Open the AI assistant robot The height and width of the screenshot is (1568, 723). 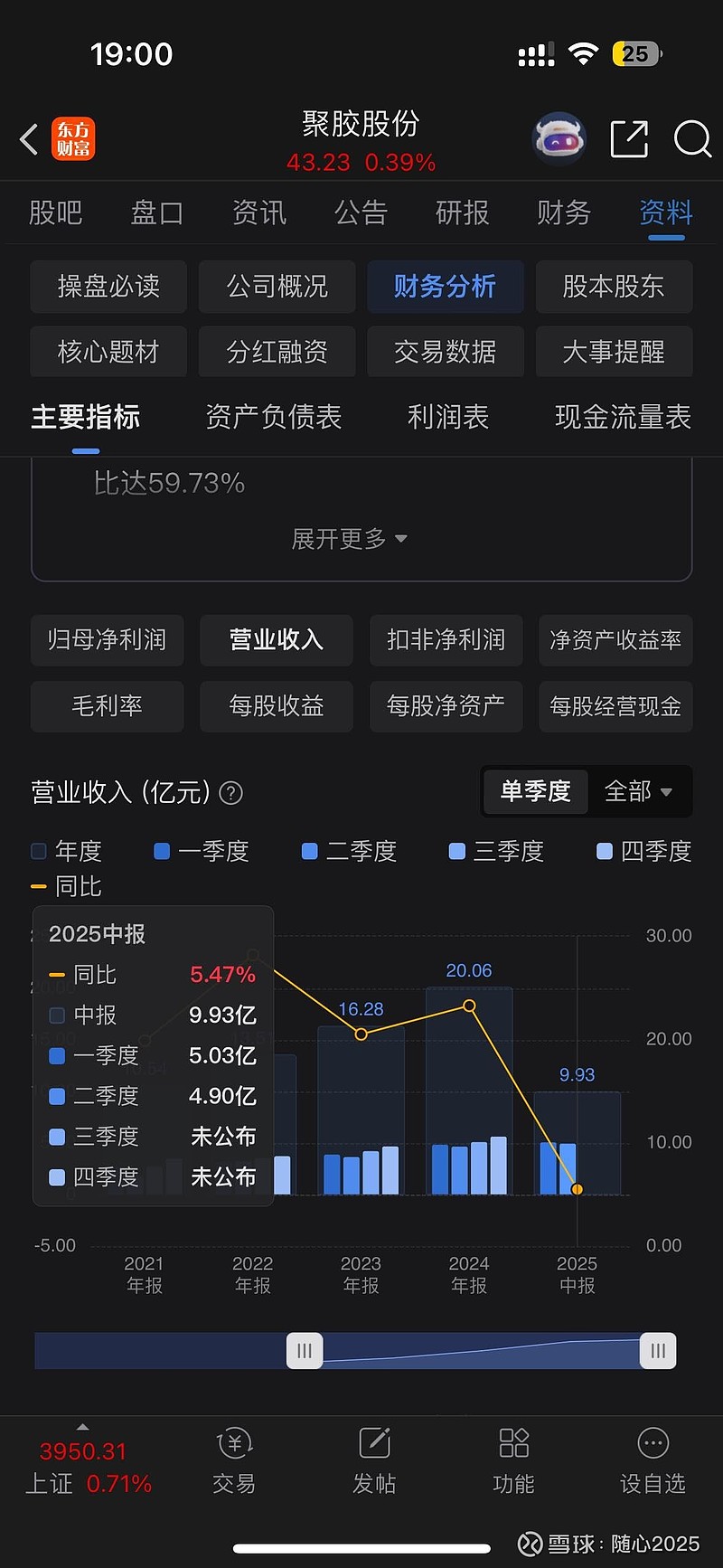pos(559,137)
